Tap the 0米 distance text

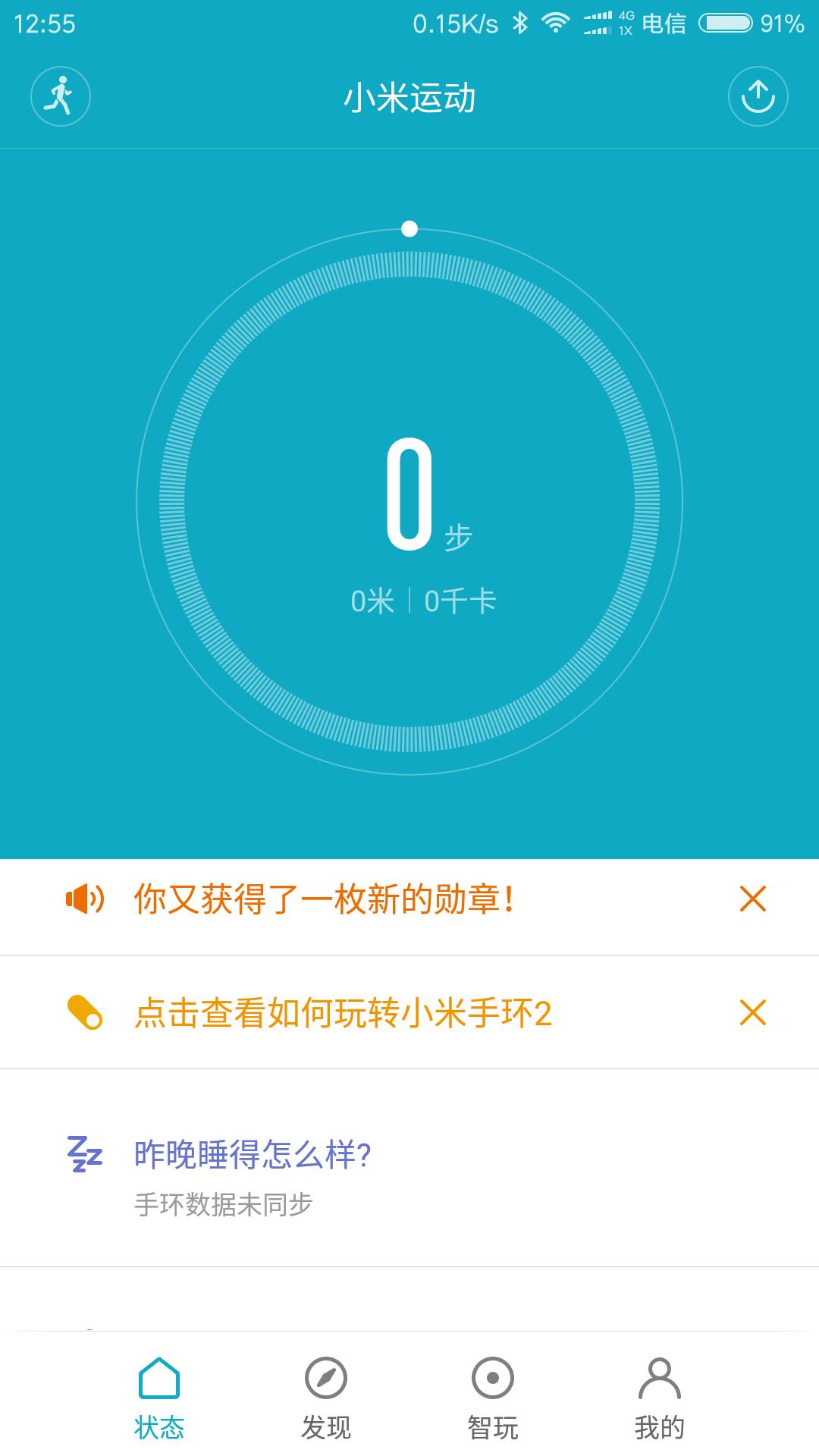[x=373, y=599]
